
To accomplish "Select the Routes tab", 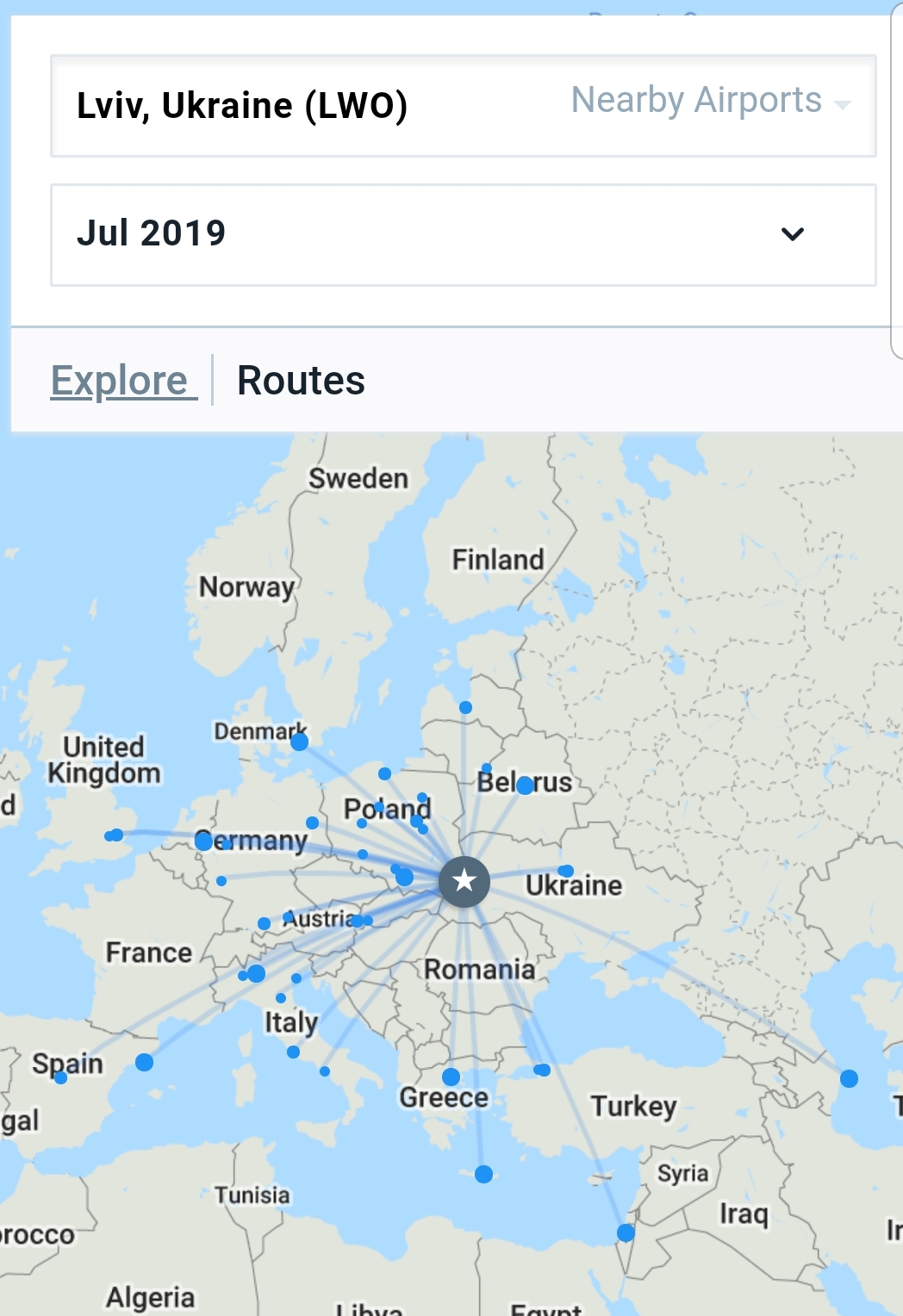I will click(301, 381).
